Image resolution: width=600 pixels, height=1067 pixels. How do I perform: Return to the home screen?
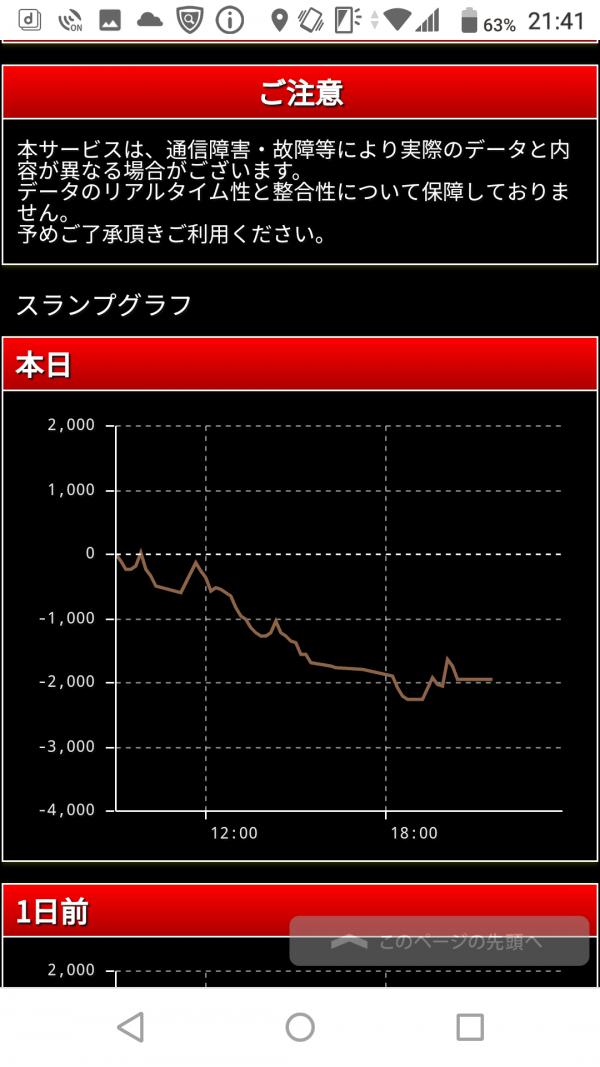tap(300, 1027)
